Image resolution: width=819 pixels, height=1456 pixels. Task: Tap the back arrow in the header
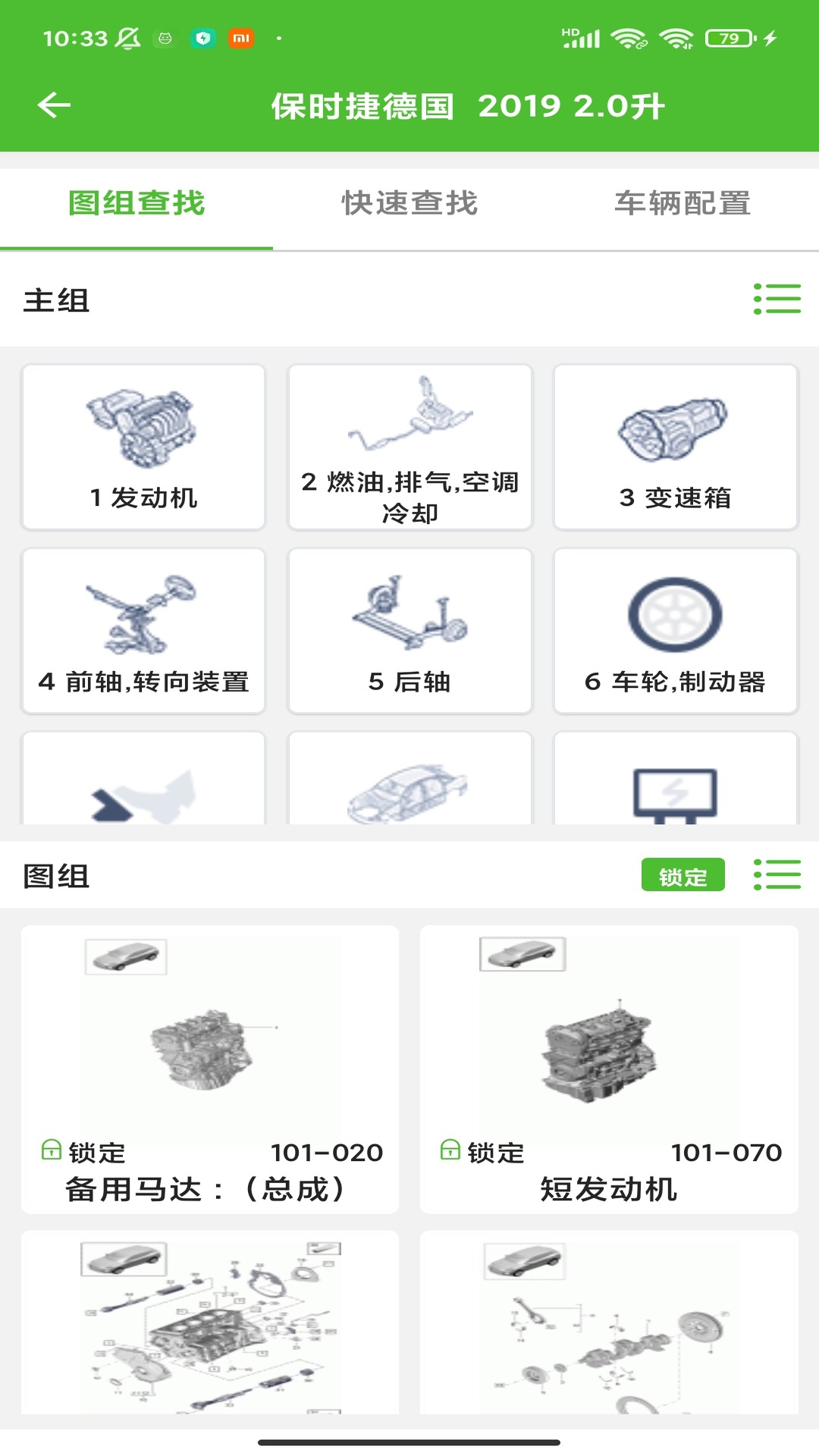(53, 105)
